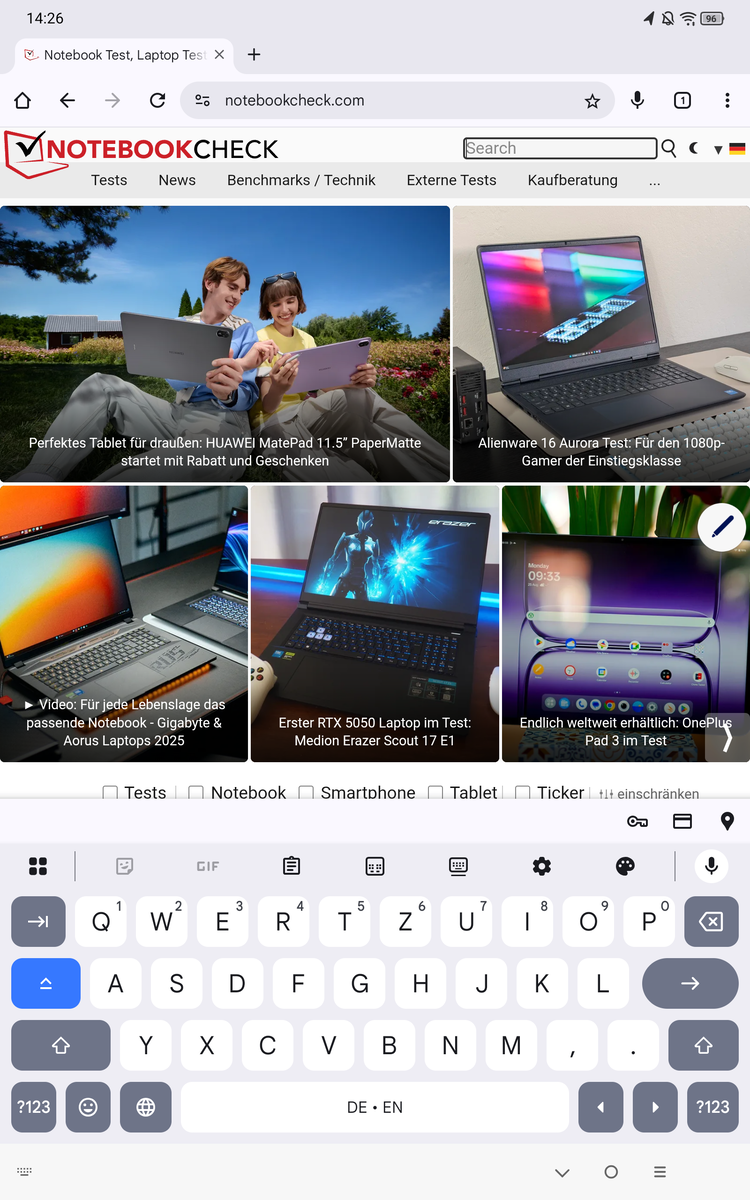Go home in Chrome
This screenshot has height=1200, width=750.
(22, 100)
